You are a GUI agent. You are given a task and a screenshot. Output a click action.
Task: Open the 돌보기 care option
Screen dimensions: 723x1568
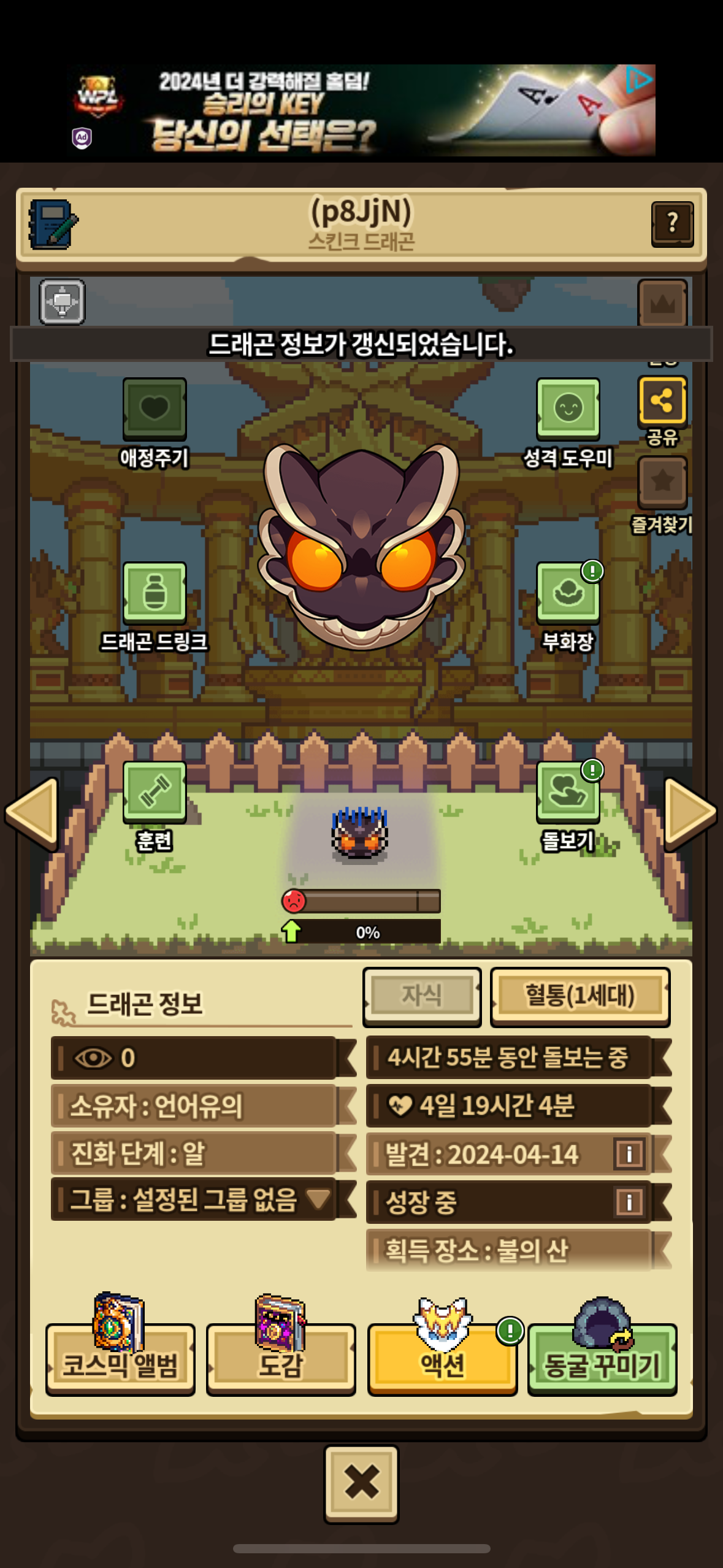tap(568, 791)
